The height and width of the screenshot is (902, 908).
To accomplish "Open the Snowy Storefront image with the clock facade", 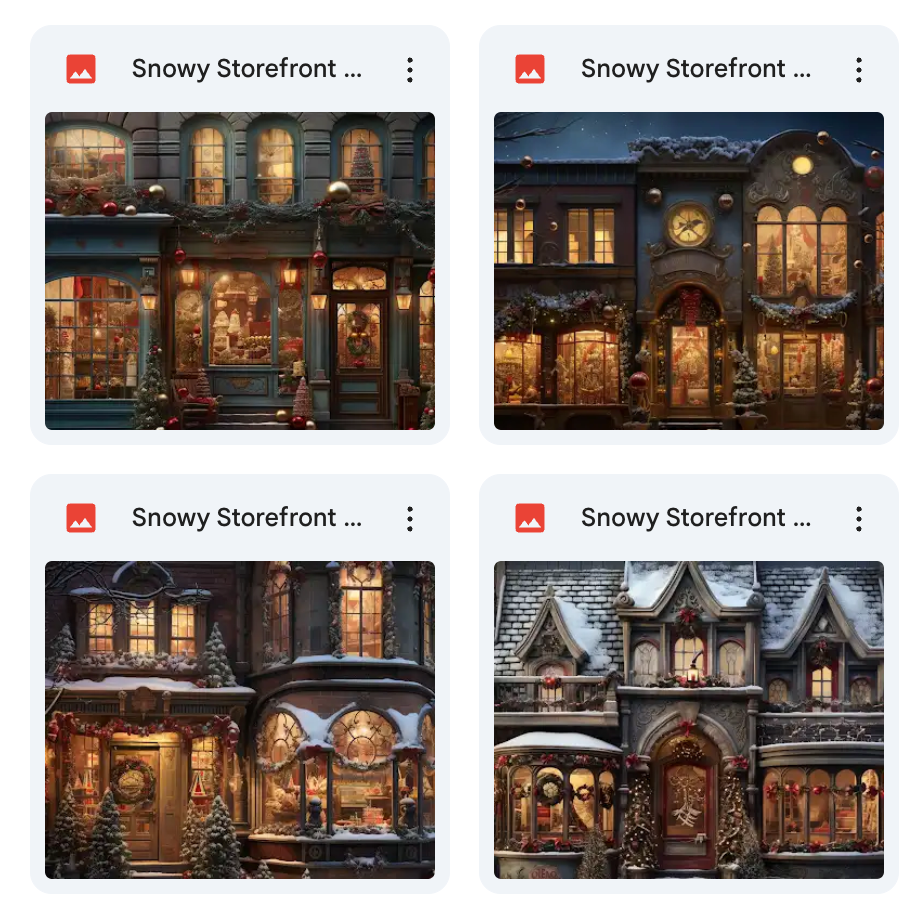I will pyautogui.click(x=688, y=270).
